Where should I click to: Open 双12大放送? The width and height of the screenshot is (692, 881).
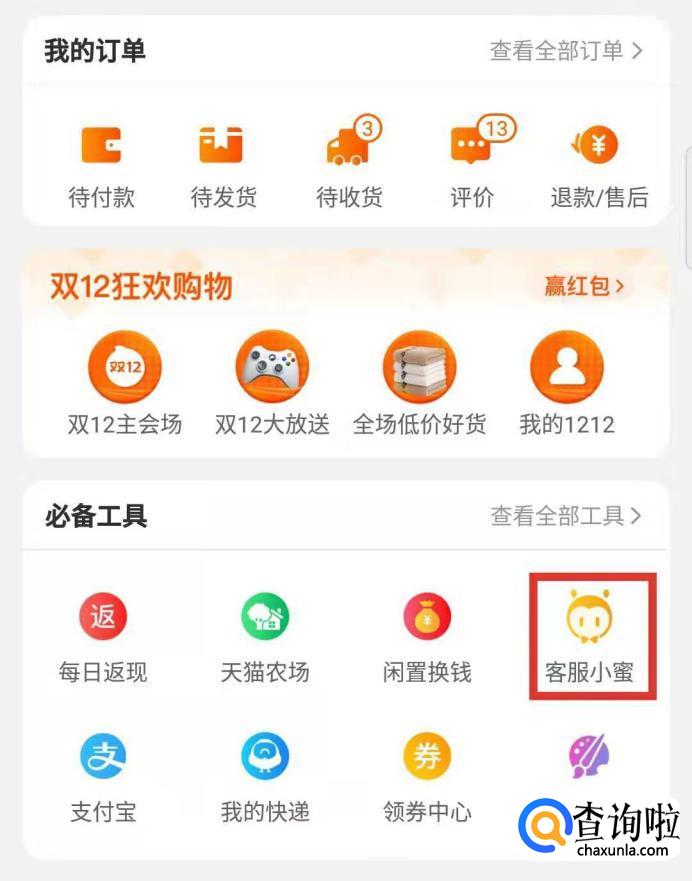pos(272,385)
